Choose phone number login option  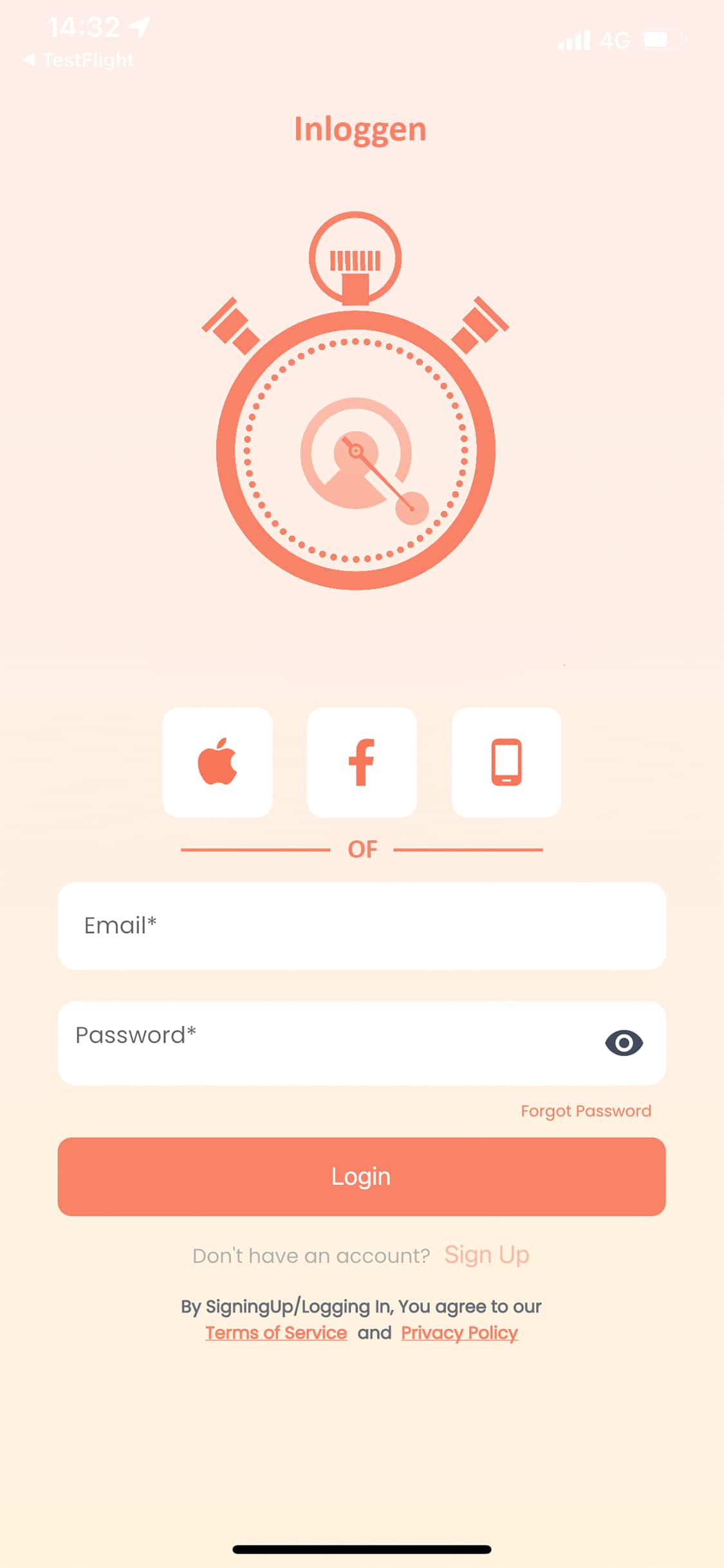506,762
